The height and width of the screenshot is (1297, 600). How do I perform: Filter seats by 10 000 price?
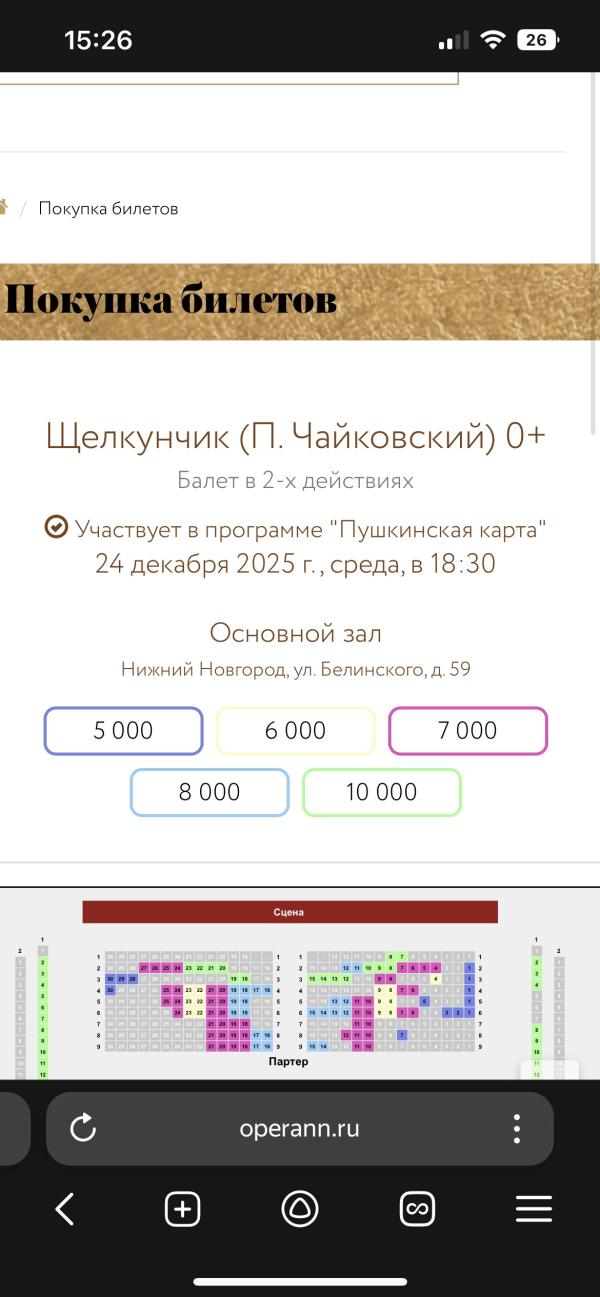[381, 792]
